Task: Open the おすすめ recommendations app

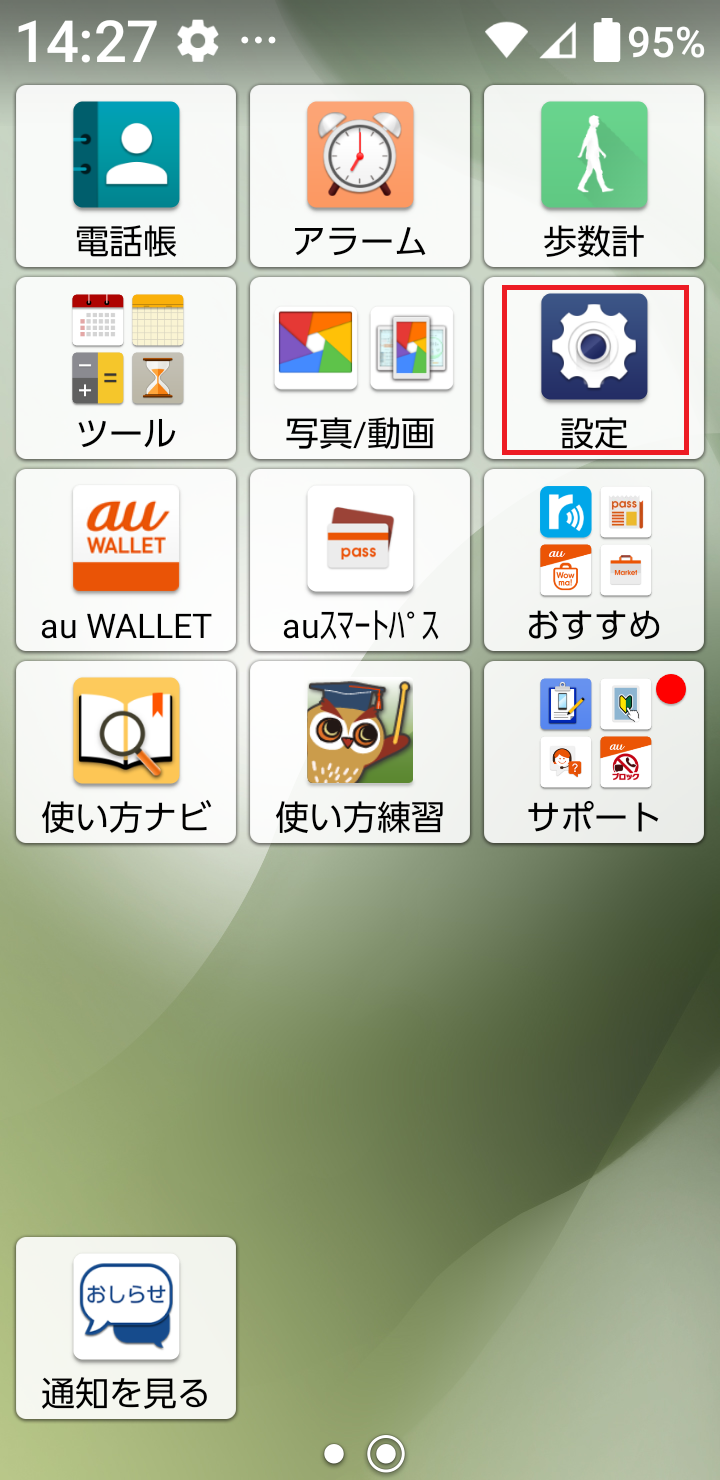Action: coord(593,560)
